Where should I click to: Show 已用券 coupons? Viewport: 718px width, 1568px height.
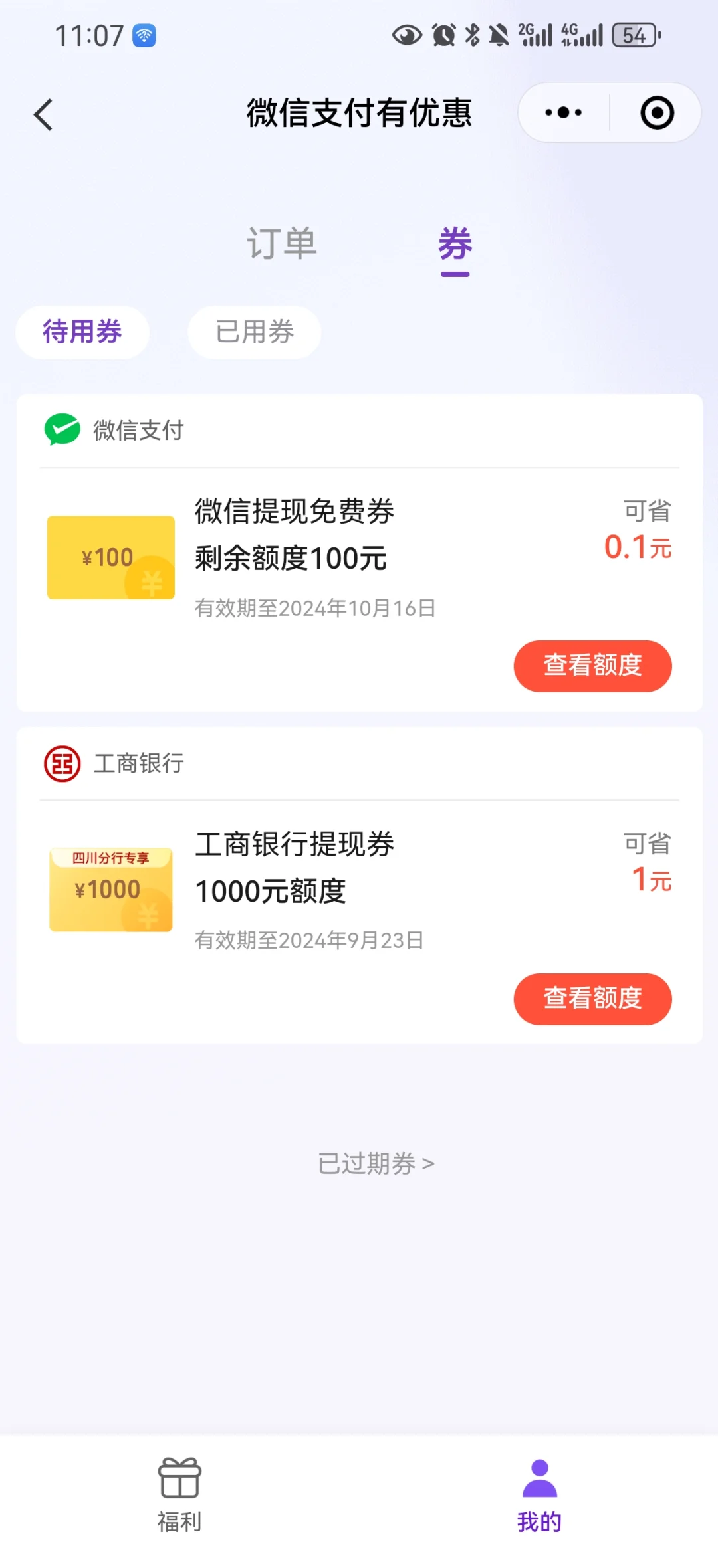[255, 332]
